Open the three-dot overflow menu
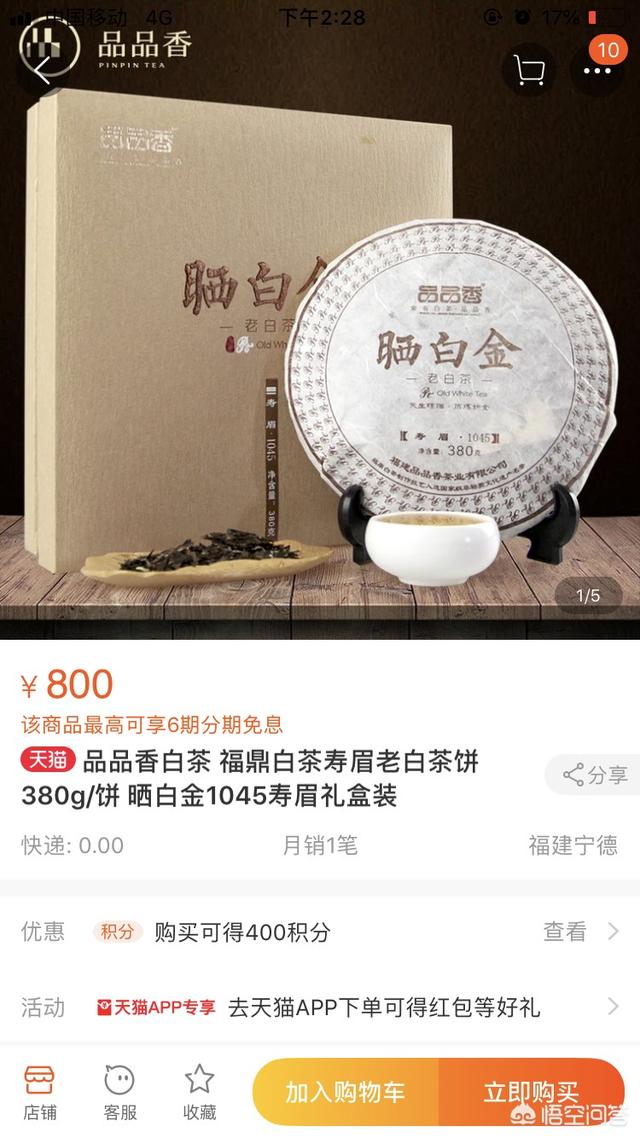Image resolution: width=640 pixels, height=1138 pixels. click(596, 70)
